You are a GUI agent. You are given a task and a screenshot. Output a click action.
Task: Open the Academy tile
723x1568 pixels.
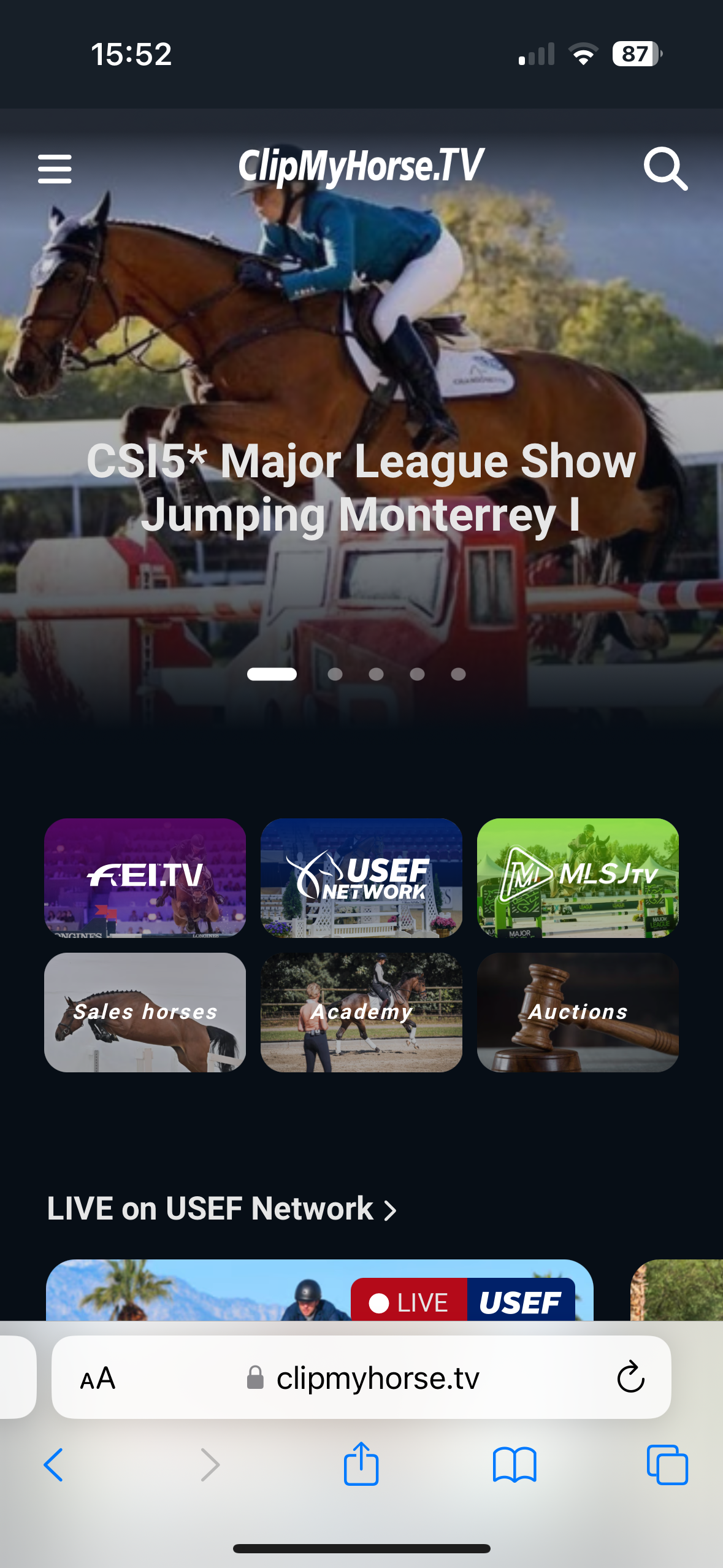coord(361,1012)
